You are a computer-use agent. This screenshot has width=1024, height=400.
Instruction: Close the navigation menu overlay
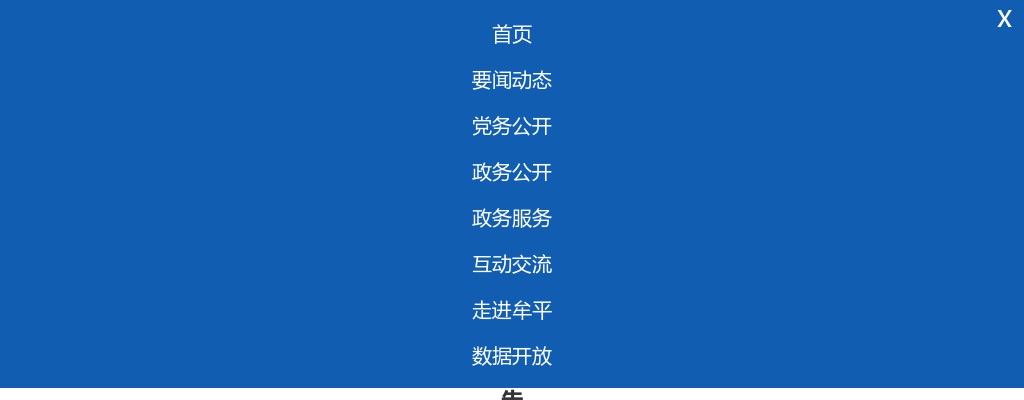[1004, 19]
